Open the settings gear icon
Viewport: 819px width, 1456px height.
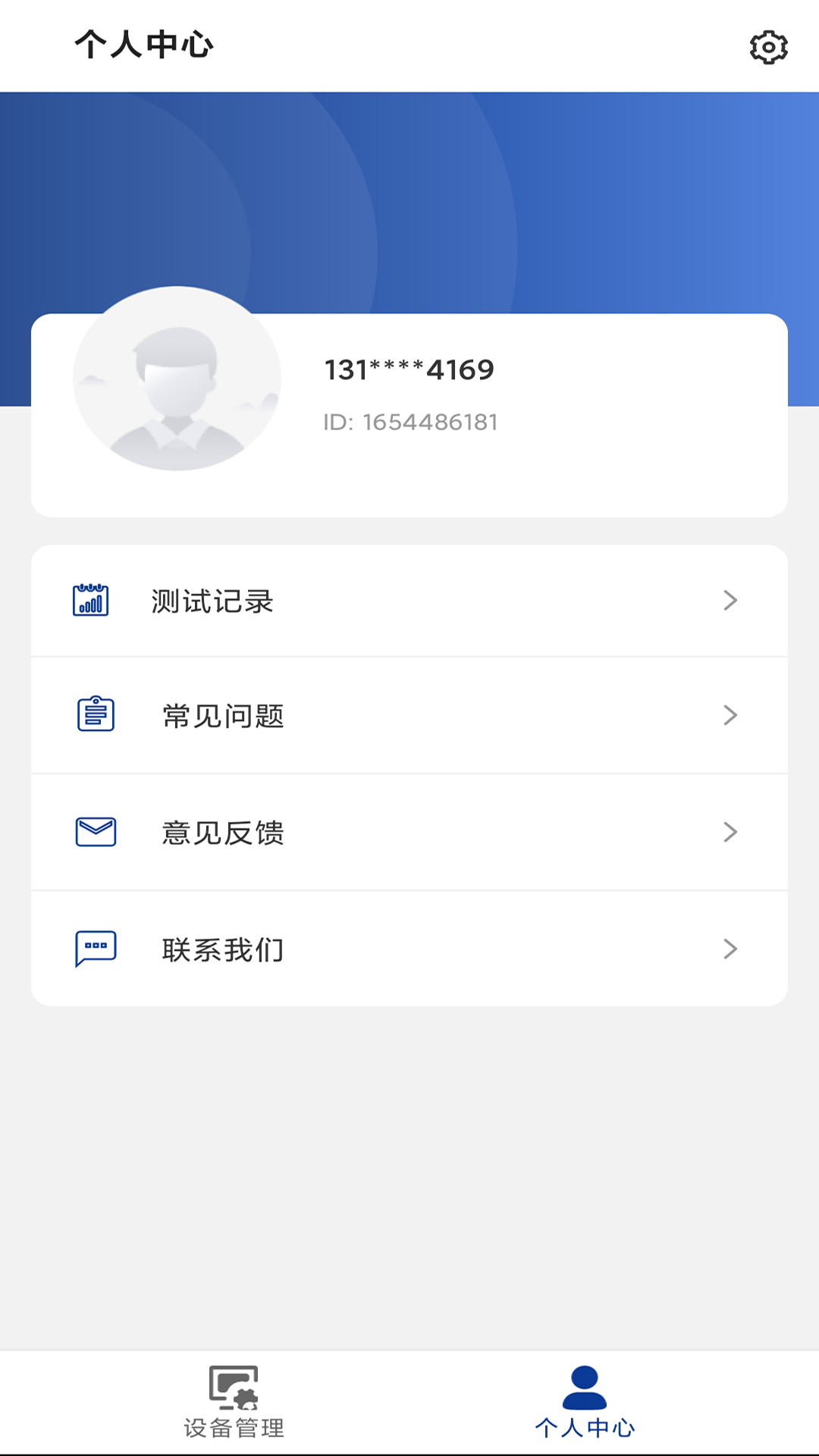(x=768, y=47)
